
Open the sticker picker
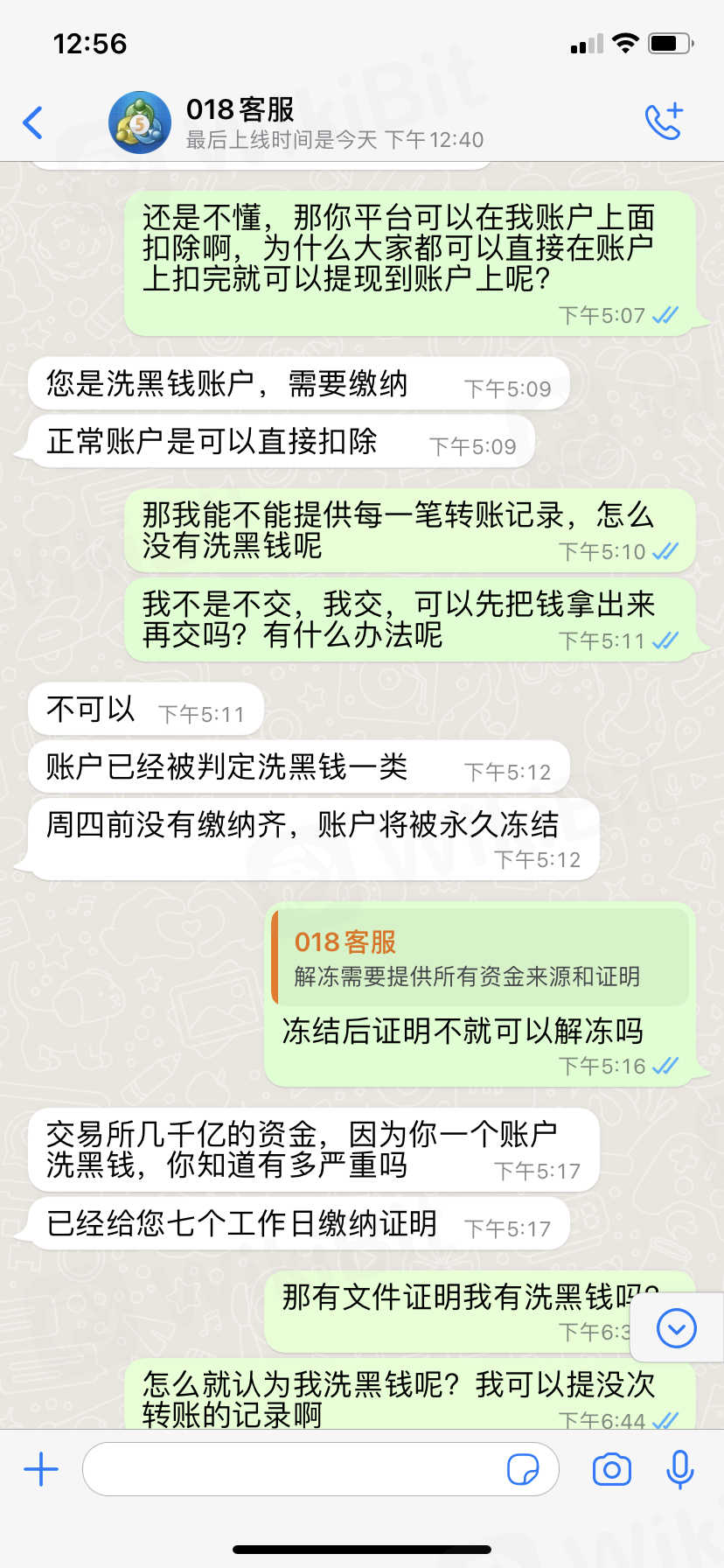pyautogui.click(x=523, y=1470)
